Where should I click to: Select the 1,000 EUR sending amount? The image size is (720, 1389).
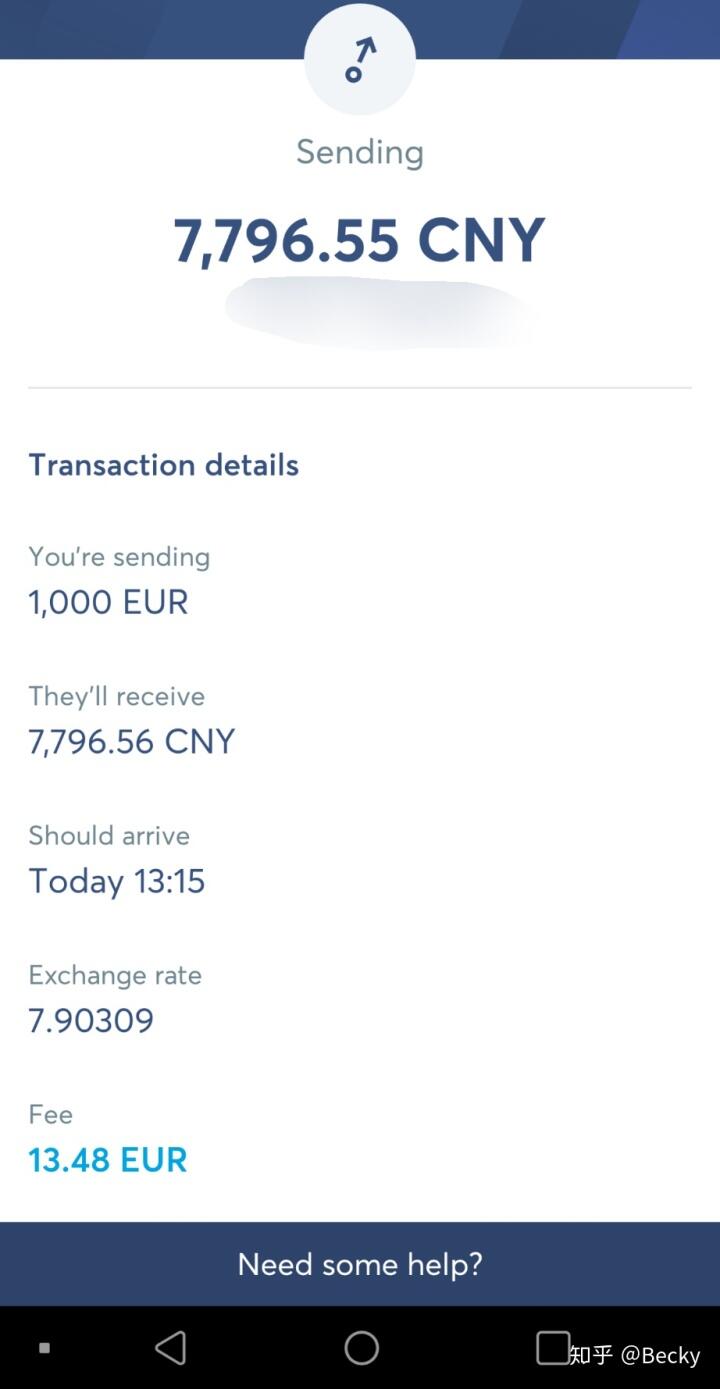point(107,601)
